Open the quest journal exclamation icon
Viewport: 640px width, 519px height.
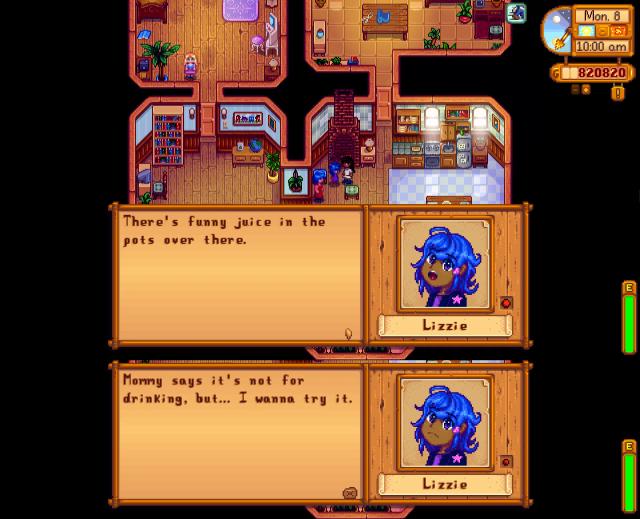618,93
